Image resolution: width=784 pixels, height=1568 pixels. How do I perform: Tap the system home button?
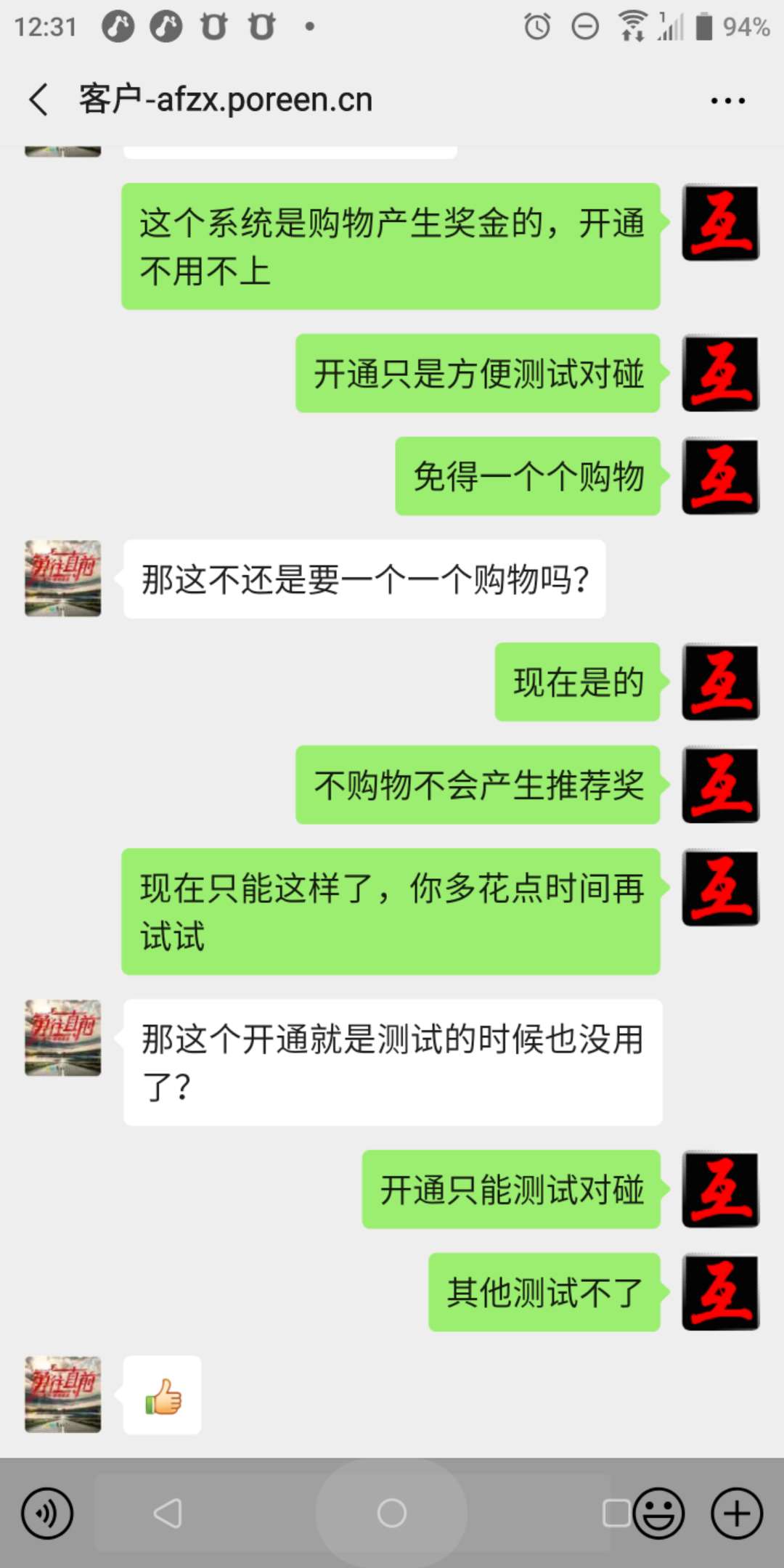391,1514
